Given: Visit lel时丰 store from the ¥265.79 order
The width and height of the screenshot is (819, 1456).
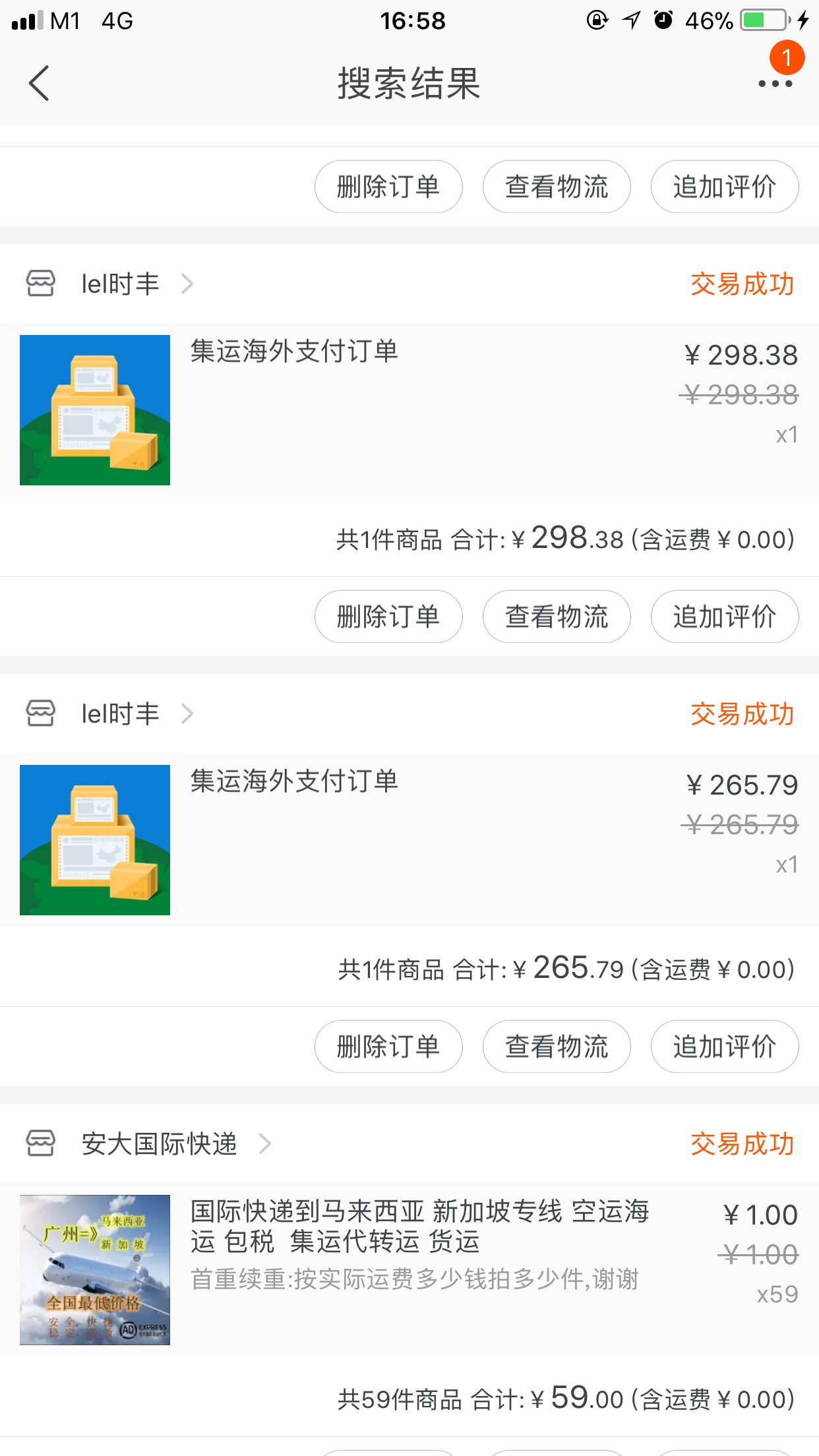Looking at the screenshot, I should pyautogui.click(x=120, y=714).
